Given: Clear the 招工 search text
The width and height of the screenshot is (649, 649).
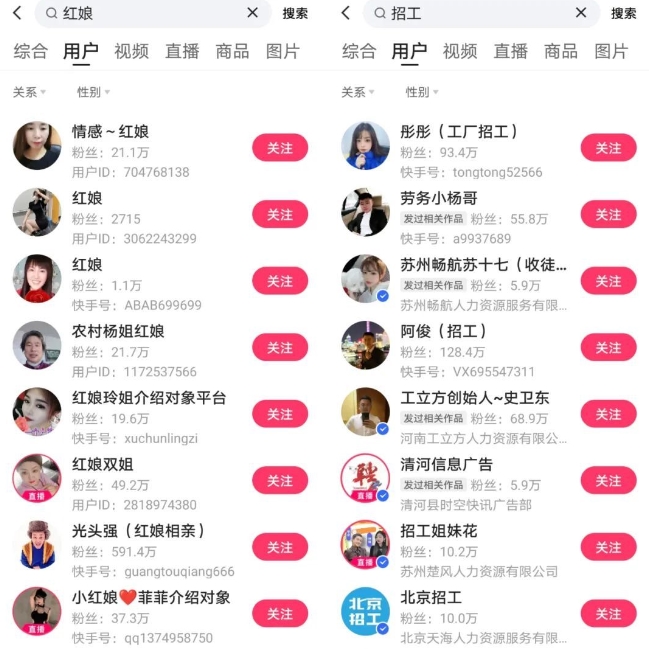Looking at the screenshot, I should (581, 13).
